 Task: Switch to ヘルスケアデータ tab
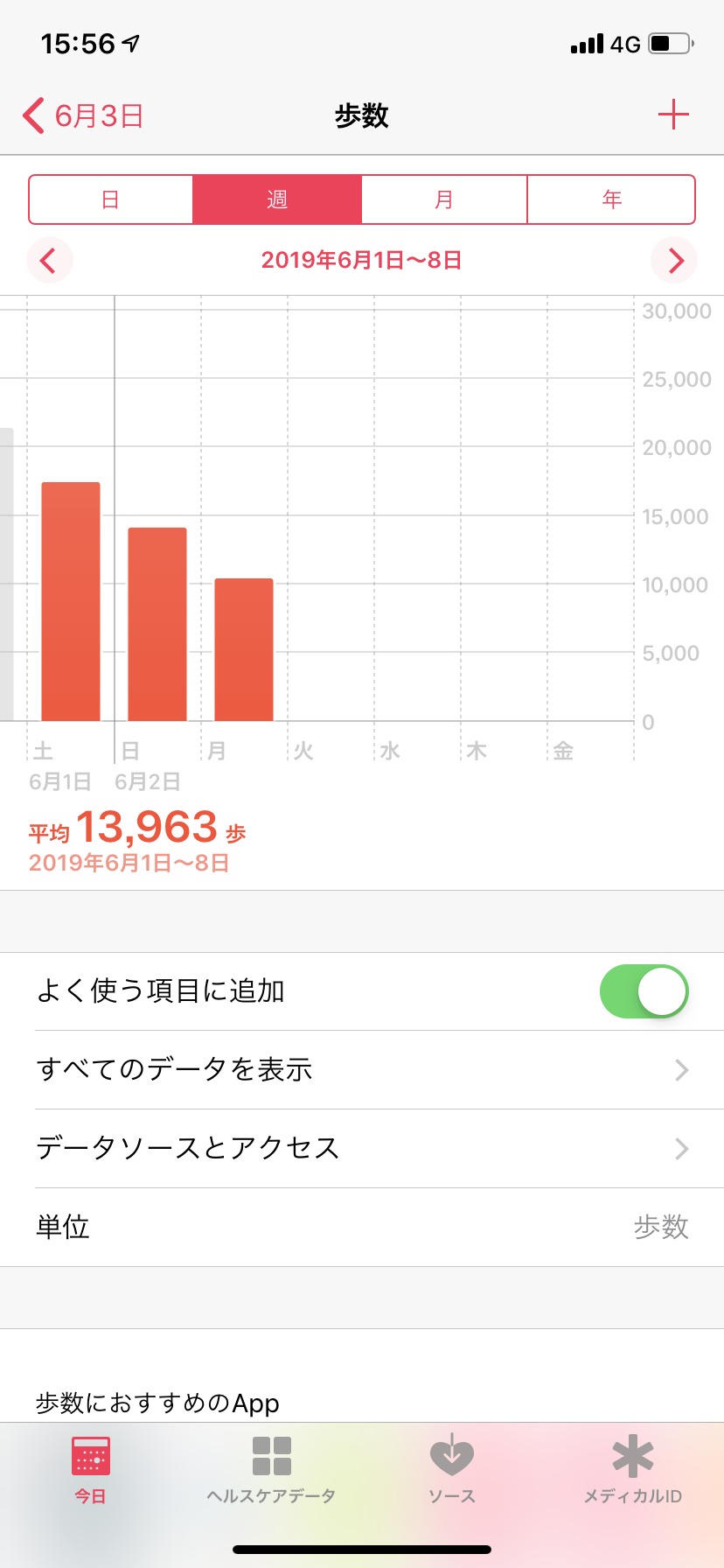tap(271, 1471)
